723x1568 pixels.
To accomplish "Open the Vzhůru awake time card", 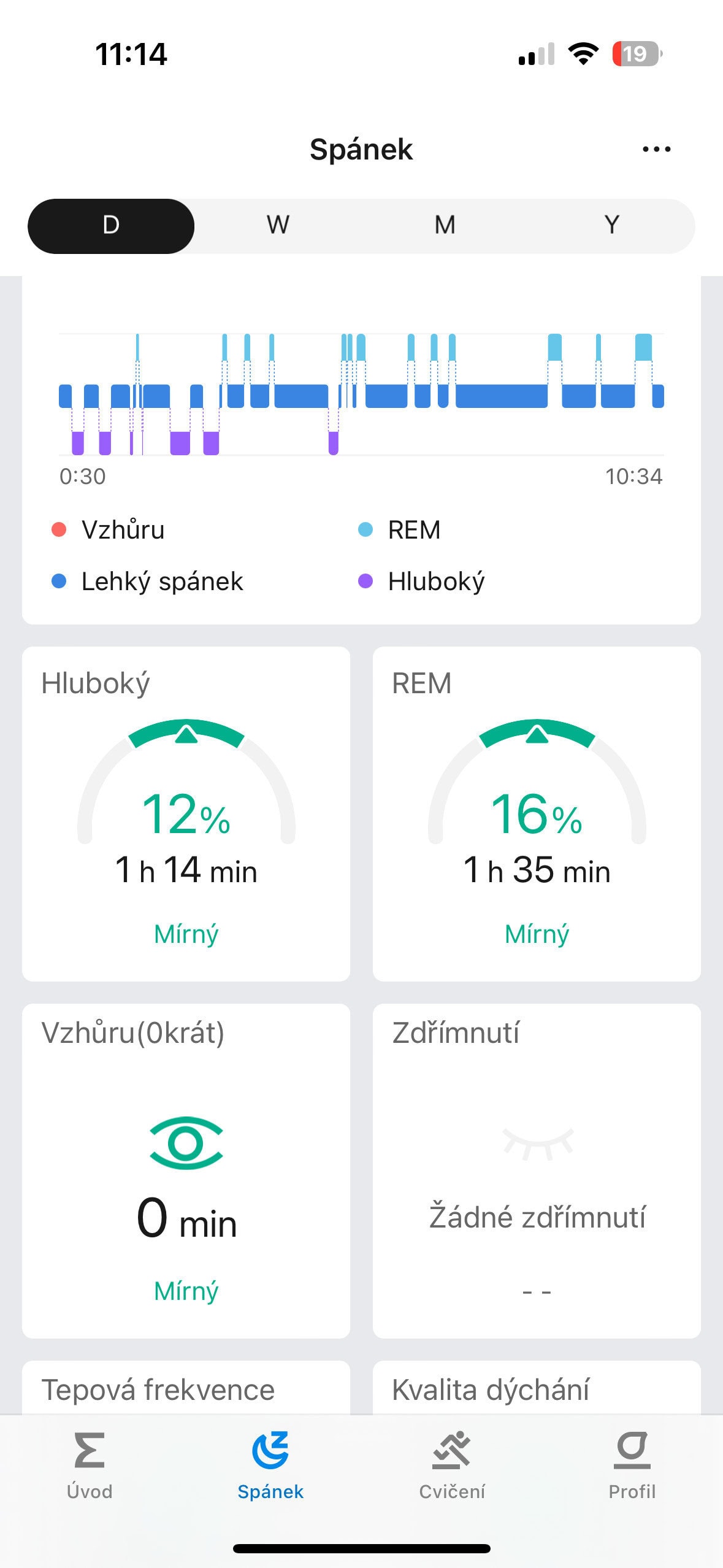I will pyautogui.click(x=186, y=1170).
